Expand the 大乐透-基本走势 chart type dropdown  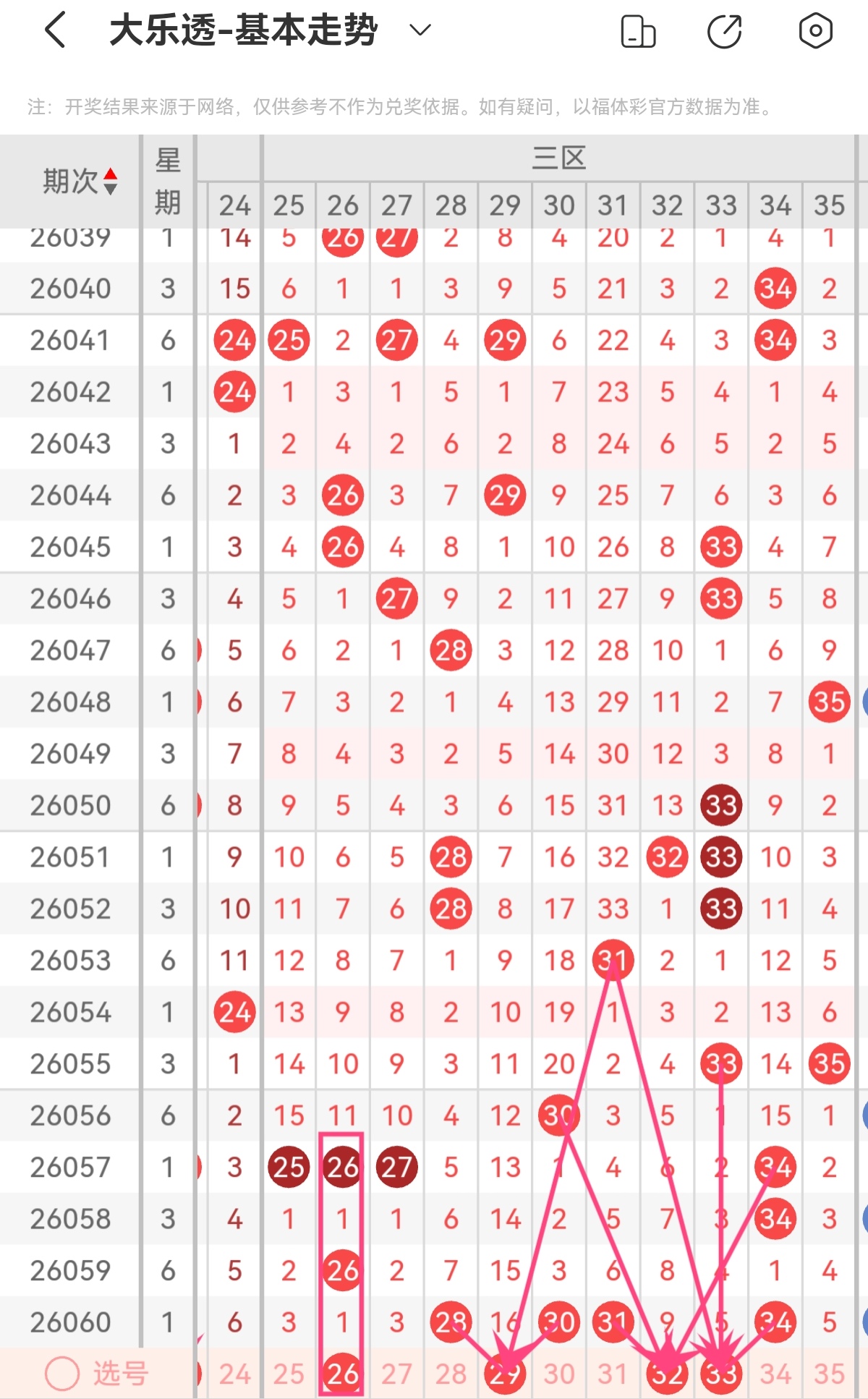pos(420,30)
